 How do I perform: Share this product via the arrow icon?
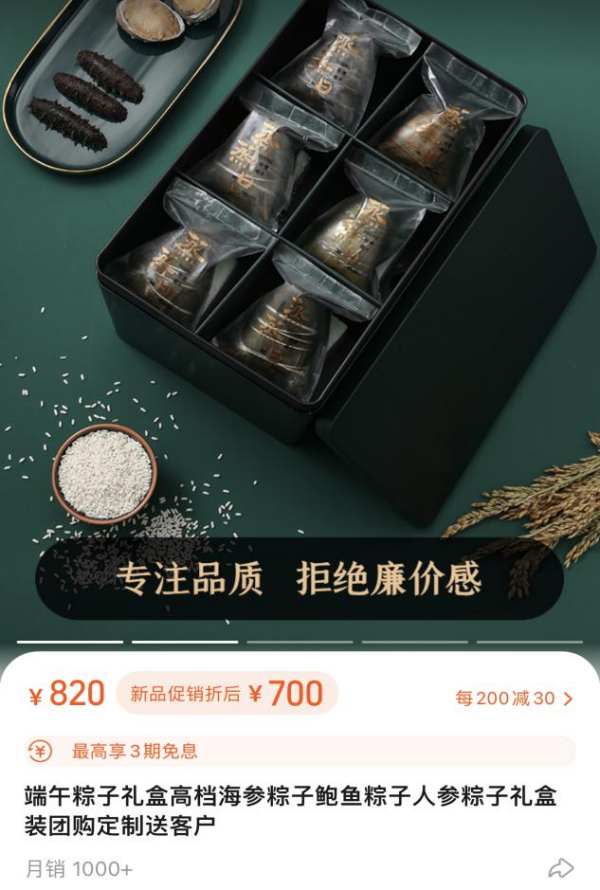[x=562, y=868]
